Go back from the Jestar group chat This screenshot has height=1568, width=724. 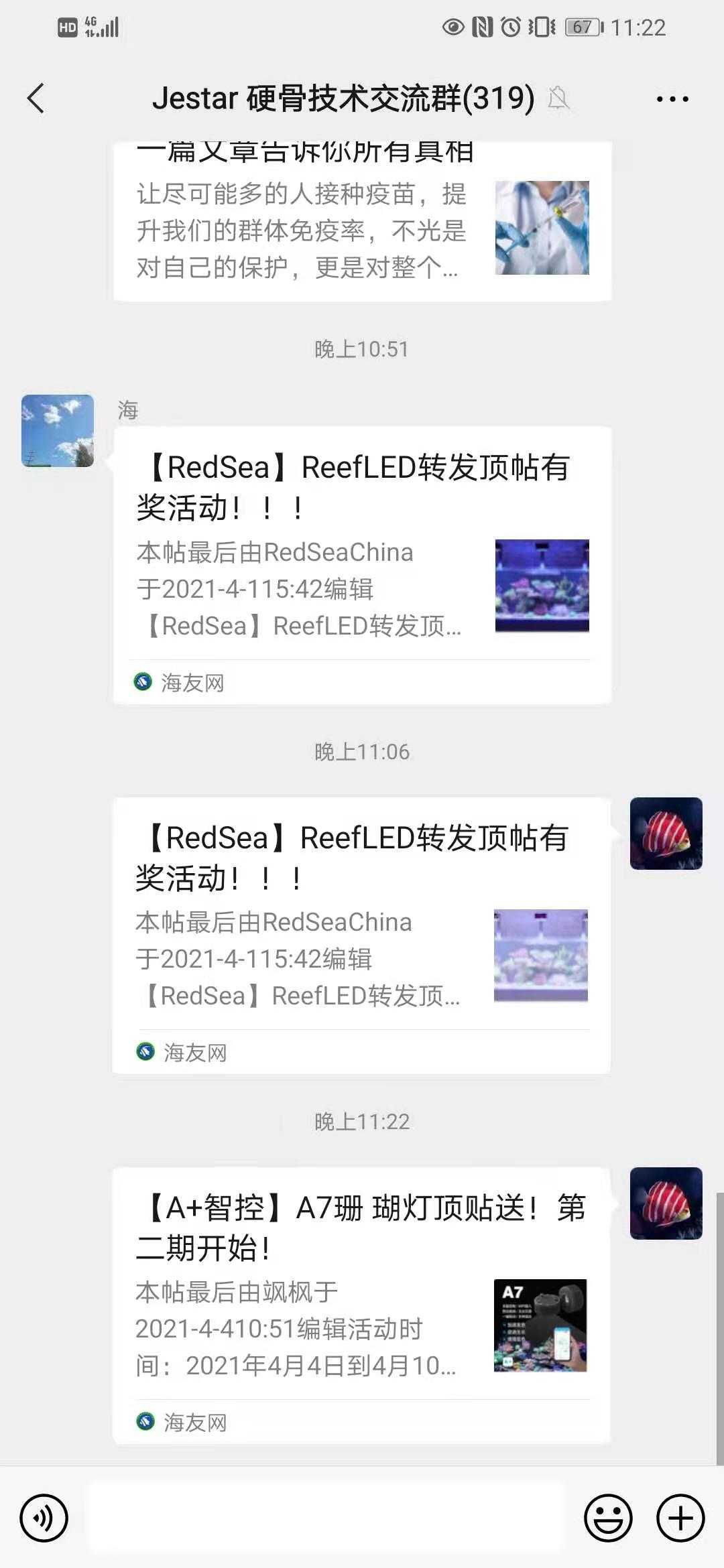(36, 99)
